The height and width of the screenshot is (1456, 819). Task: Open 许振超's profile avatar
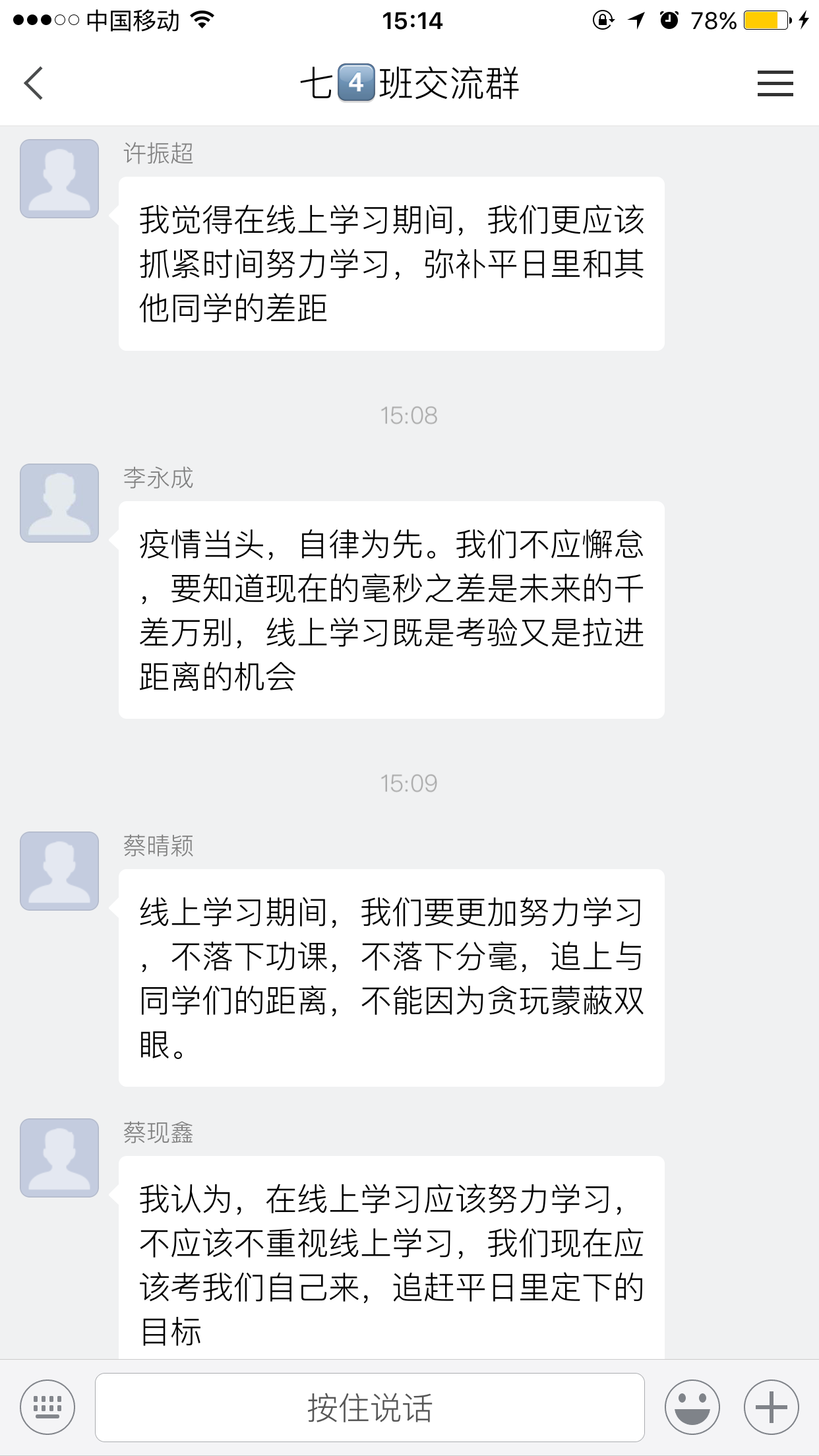59,179
